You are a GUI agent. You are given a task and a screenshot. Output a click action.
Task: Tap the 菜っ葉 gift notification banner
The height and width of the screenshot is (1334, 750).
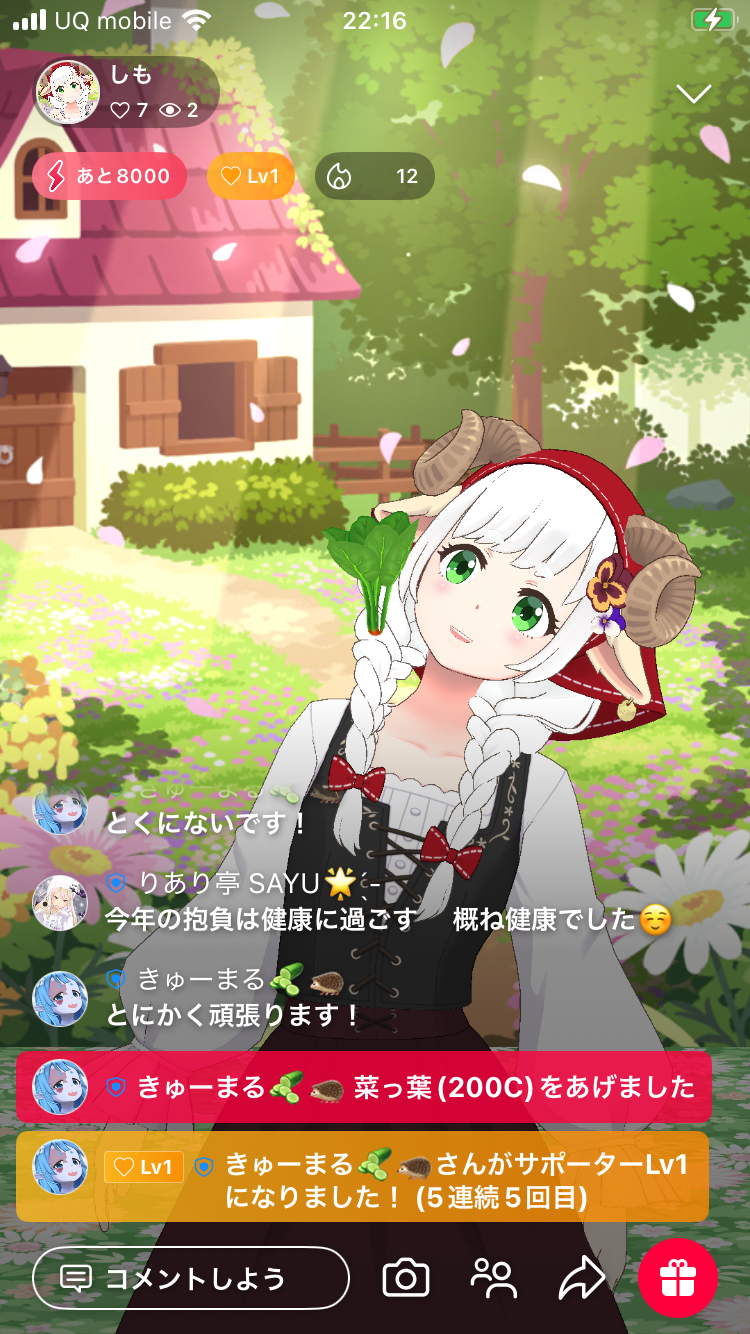point(364,1087)
